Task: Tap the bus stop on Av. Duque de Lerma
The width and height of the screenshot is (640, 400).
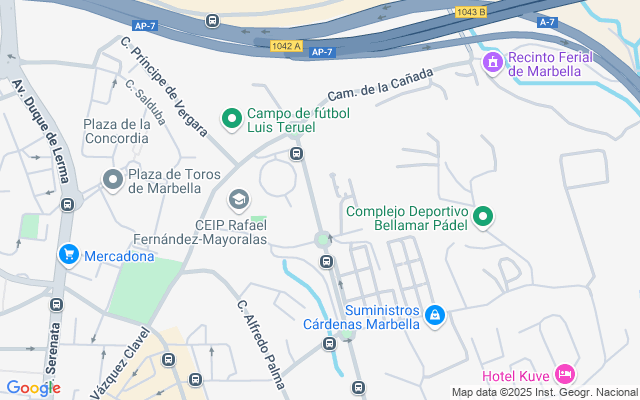Action: (x=67, y=205)
